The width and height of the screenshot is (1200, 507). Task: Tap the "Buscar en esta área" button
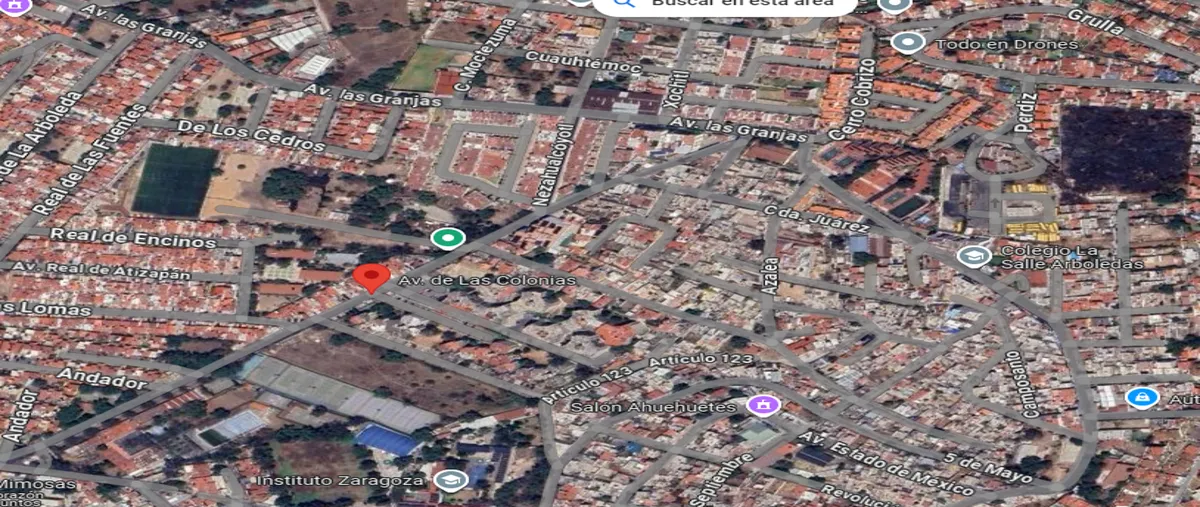(724, 3)
